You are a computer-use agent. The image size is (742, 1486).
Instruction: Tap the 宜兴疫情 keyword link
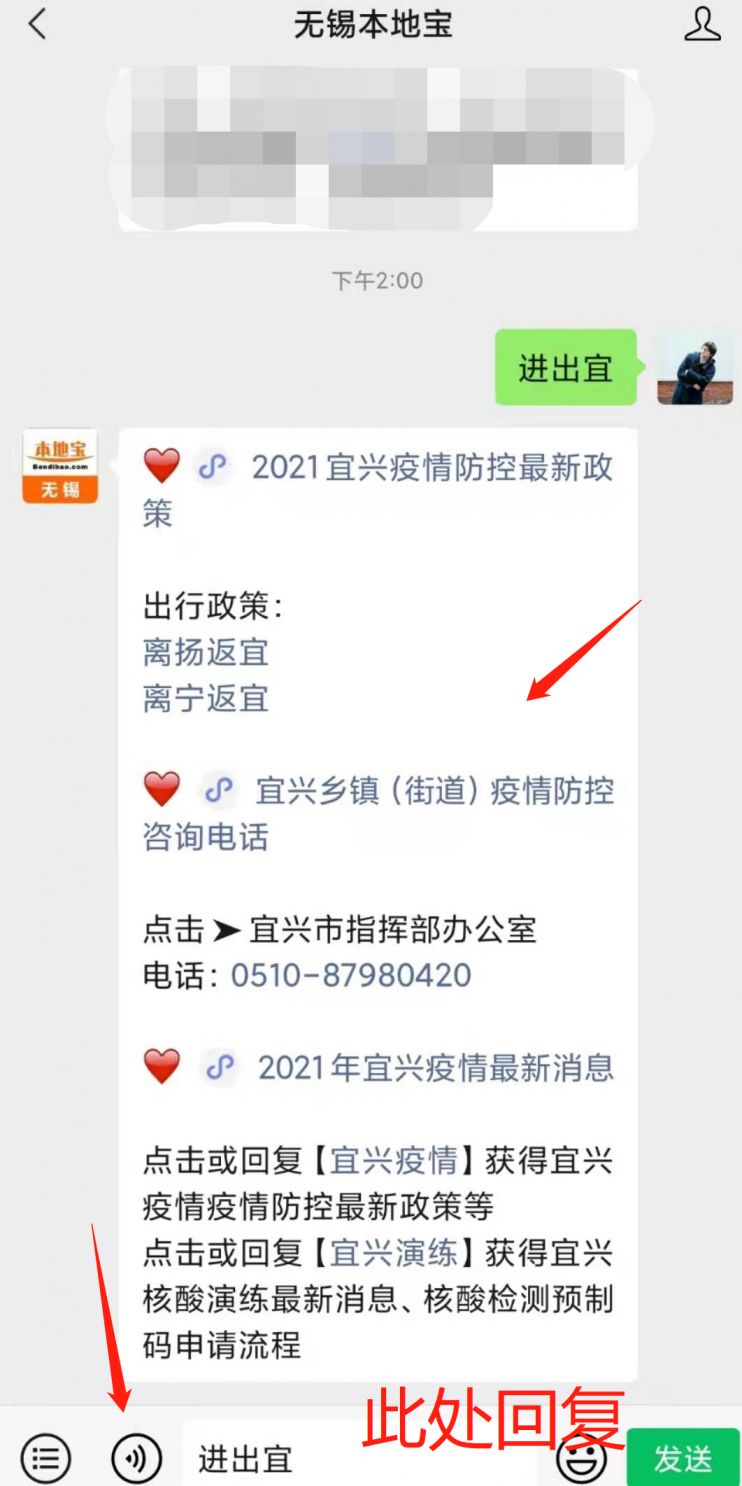click(394, 1161)
